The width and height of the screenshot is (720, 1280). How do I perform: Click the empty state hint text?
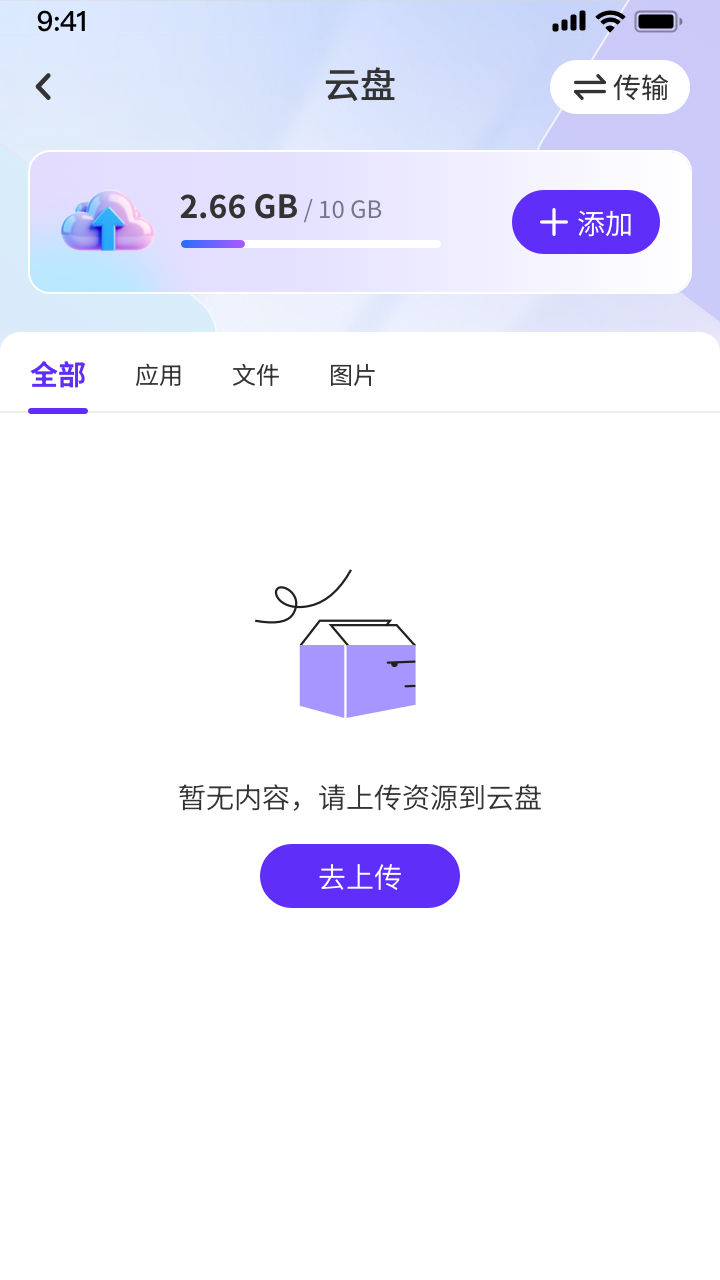click(359, 799)
